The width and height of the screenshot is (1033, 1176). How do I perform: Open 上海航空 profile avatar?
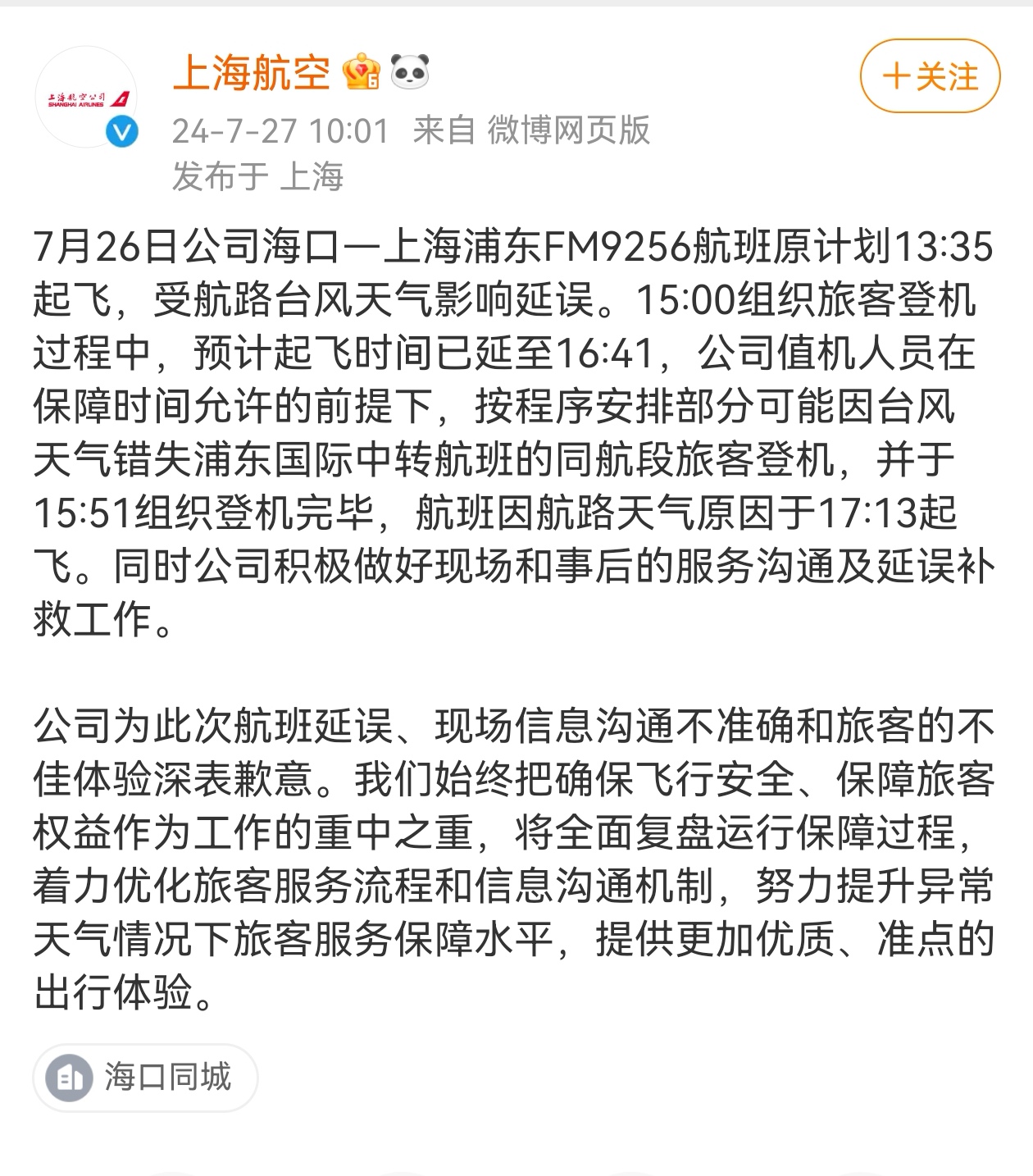click(85, 98)
